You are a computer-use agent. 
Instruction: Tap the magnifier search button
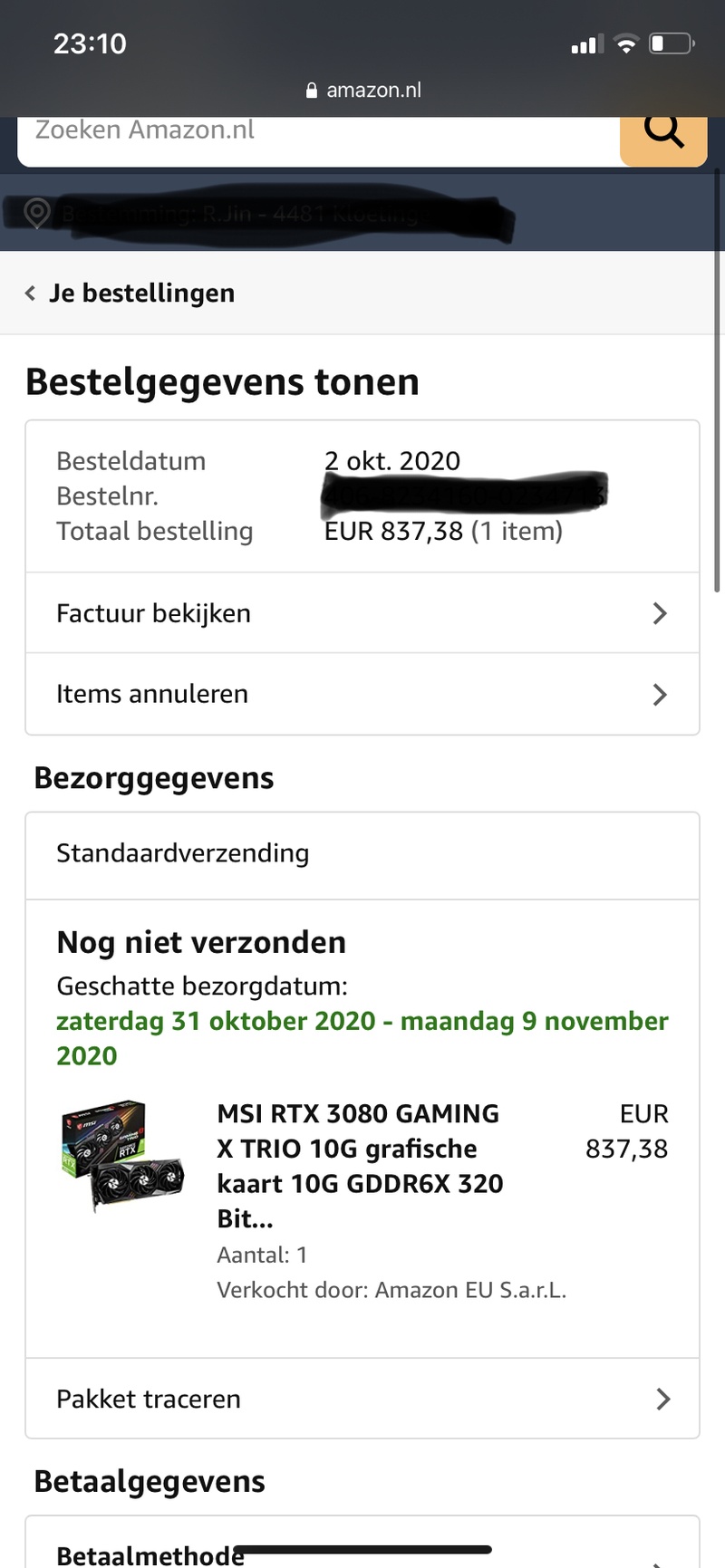pyautogui.click(x=663, y=134)
